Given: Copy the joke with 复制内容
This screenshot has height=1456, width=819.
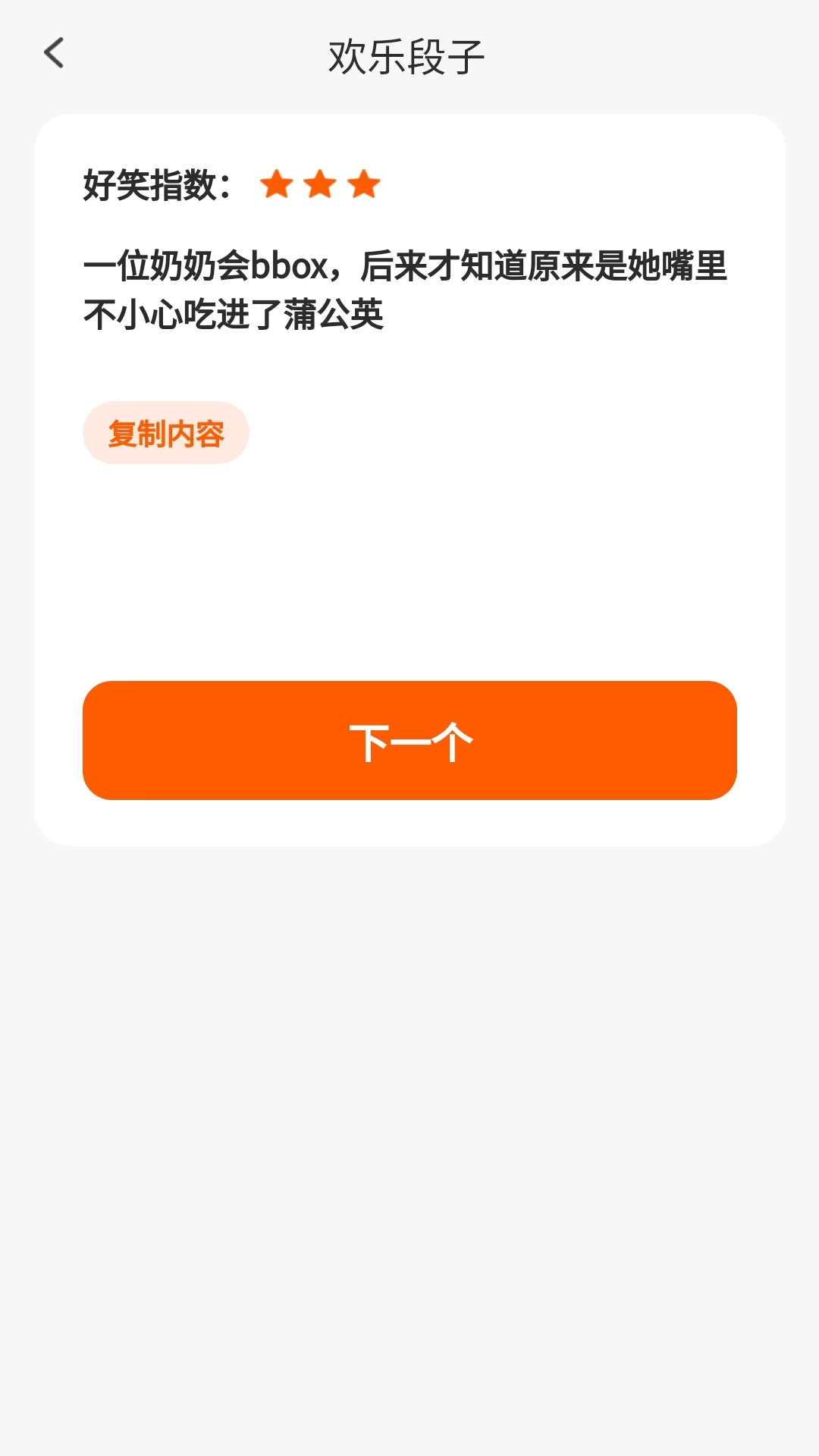Looking at the screenshot, I should pyautogui.click(x=166, y=433).
